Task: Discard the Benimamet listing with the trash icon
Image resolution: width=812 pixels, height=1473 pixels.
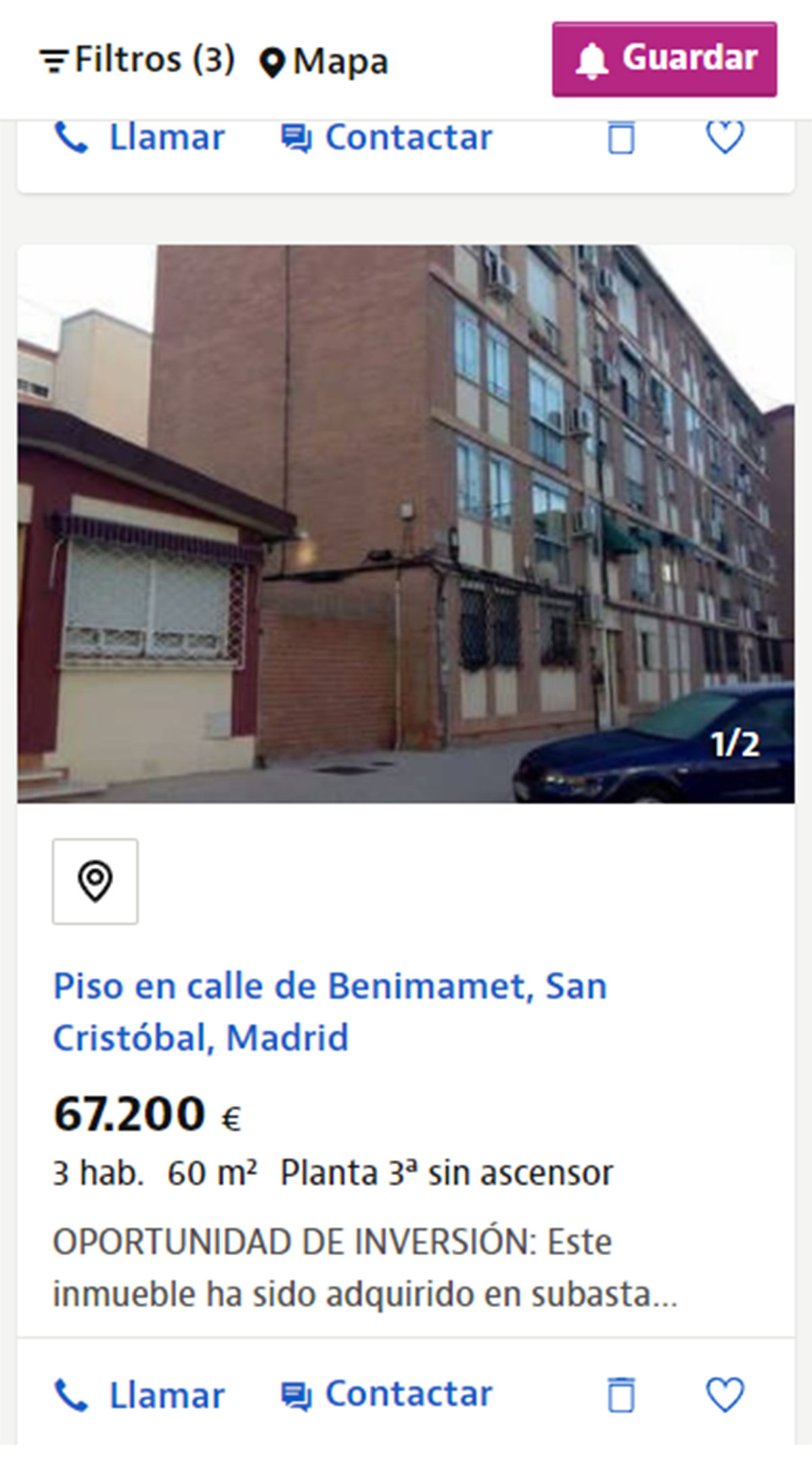Action: point(621,1394)
